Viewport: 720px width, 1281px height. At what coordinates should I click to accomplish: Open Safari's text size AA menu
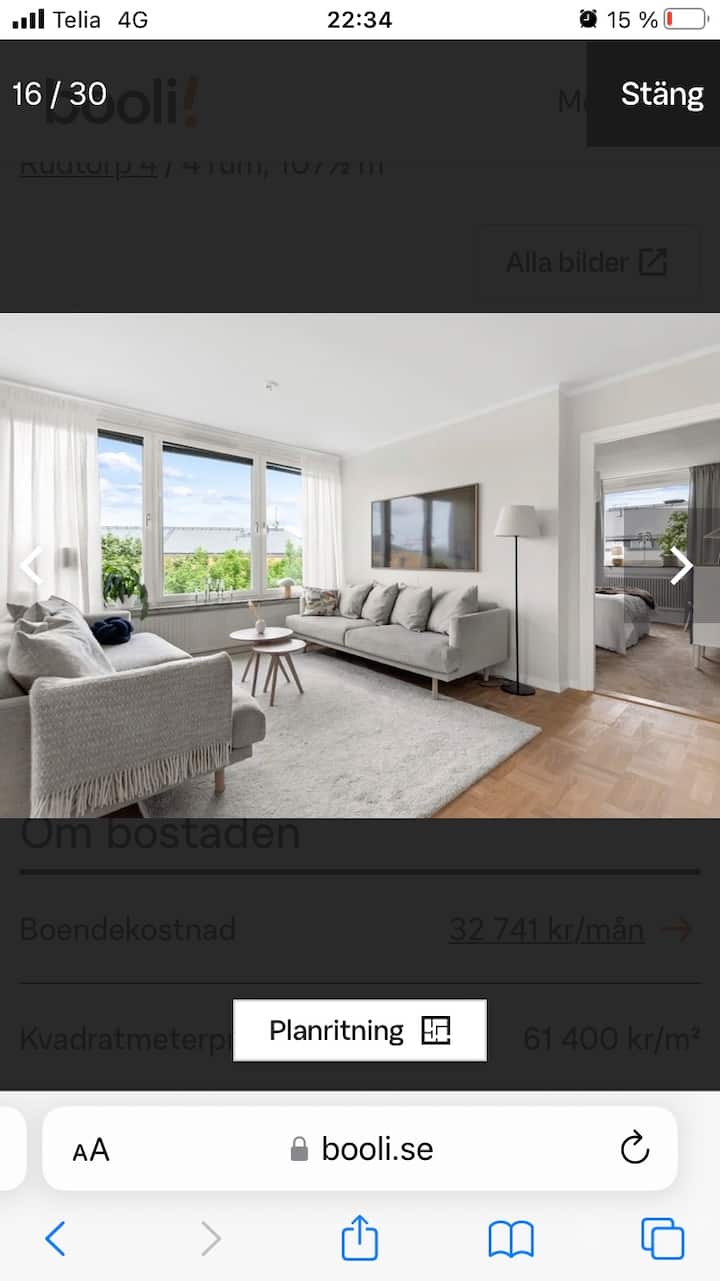91,1149
